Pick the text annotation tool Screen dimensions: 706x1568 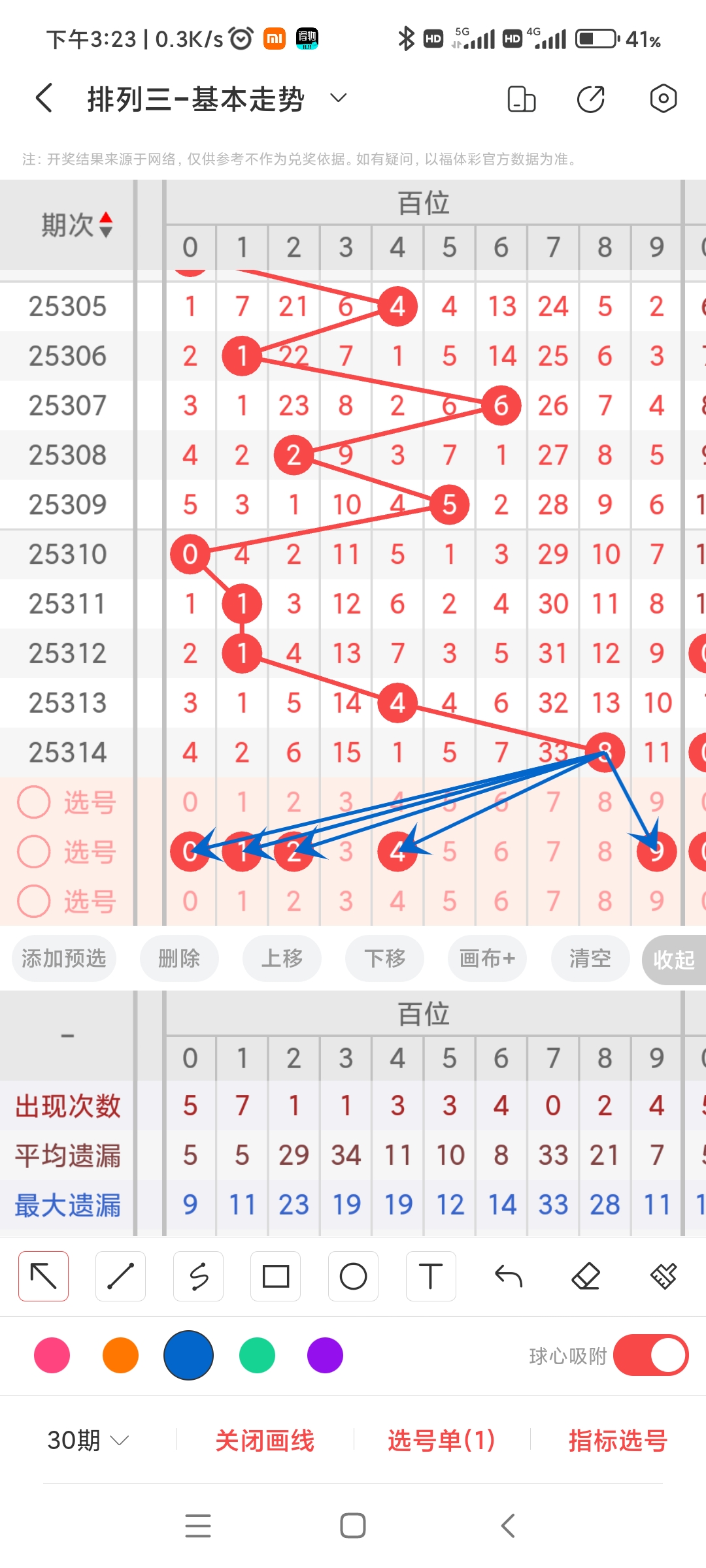pos(430,1275)
